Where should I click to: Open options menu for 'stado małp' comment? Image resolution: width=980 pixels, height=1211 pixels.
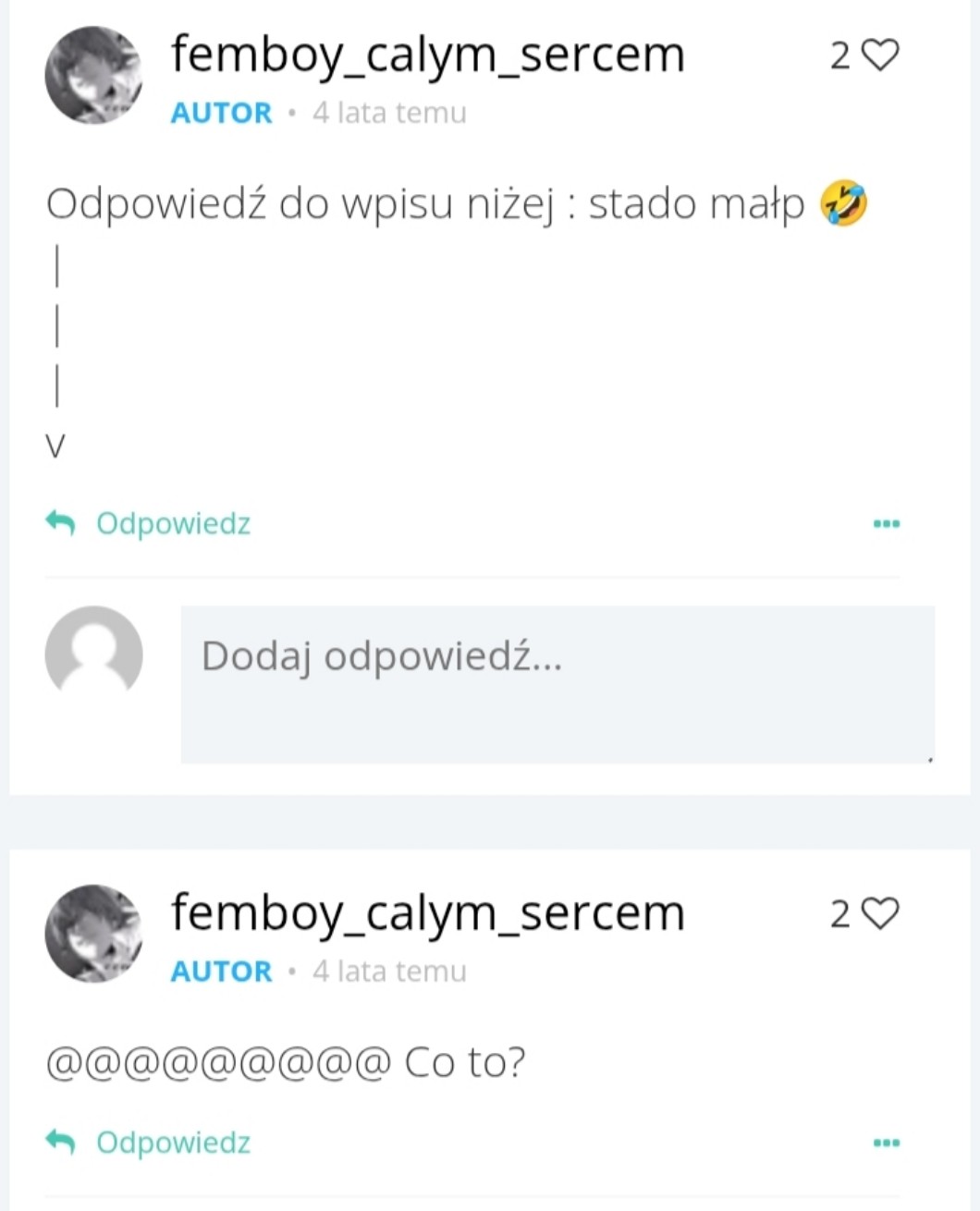pyautogui.click(x=886, y=524)
